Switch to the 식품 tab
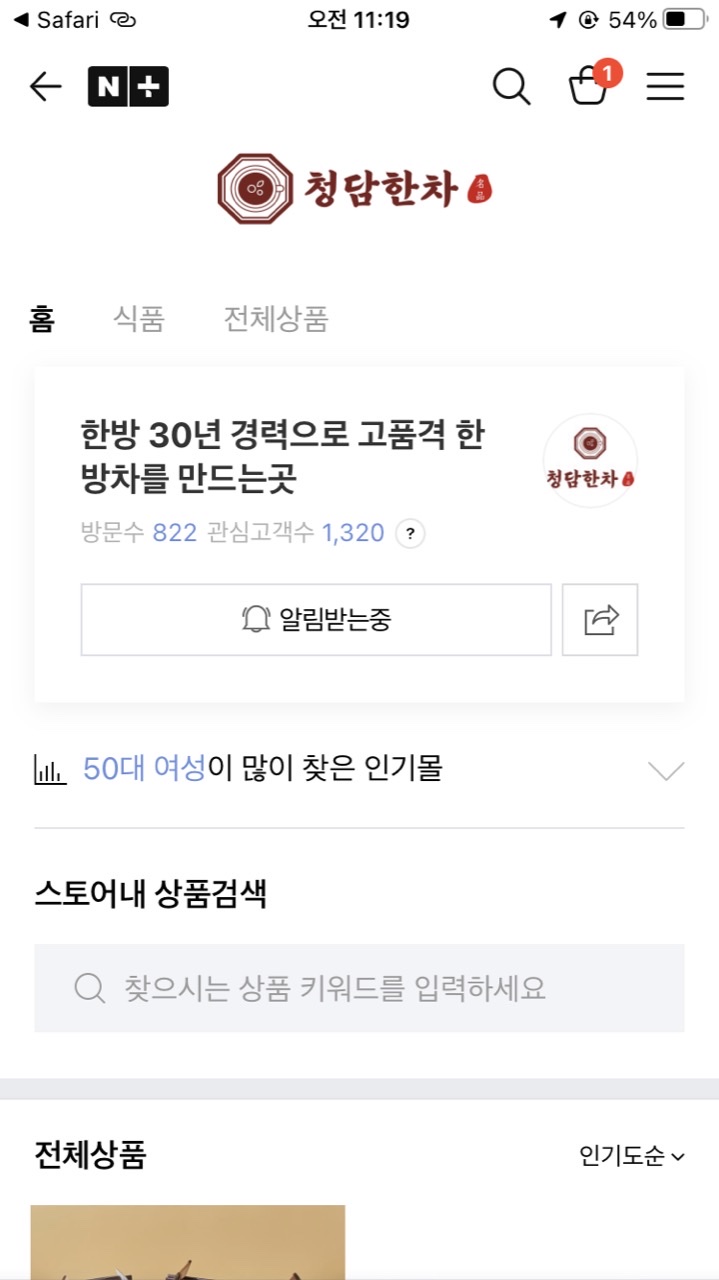The width and height of the screenshot is (719, 1280). click(139, 319)
